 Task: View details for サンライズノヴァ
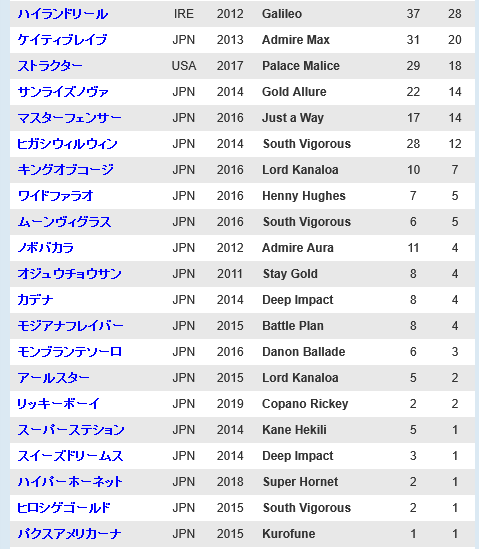click(63, 92)
